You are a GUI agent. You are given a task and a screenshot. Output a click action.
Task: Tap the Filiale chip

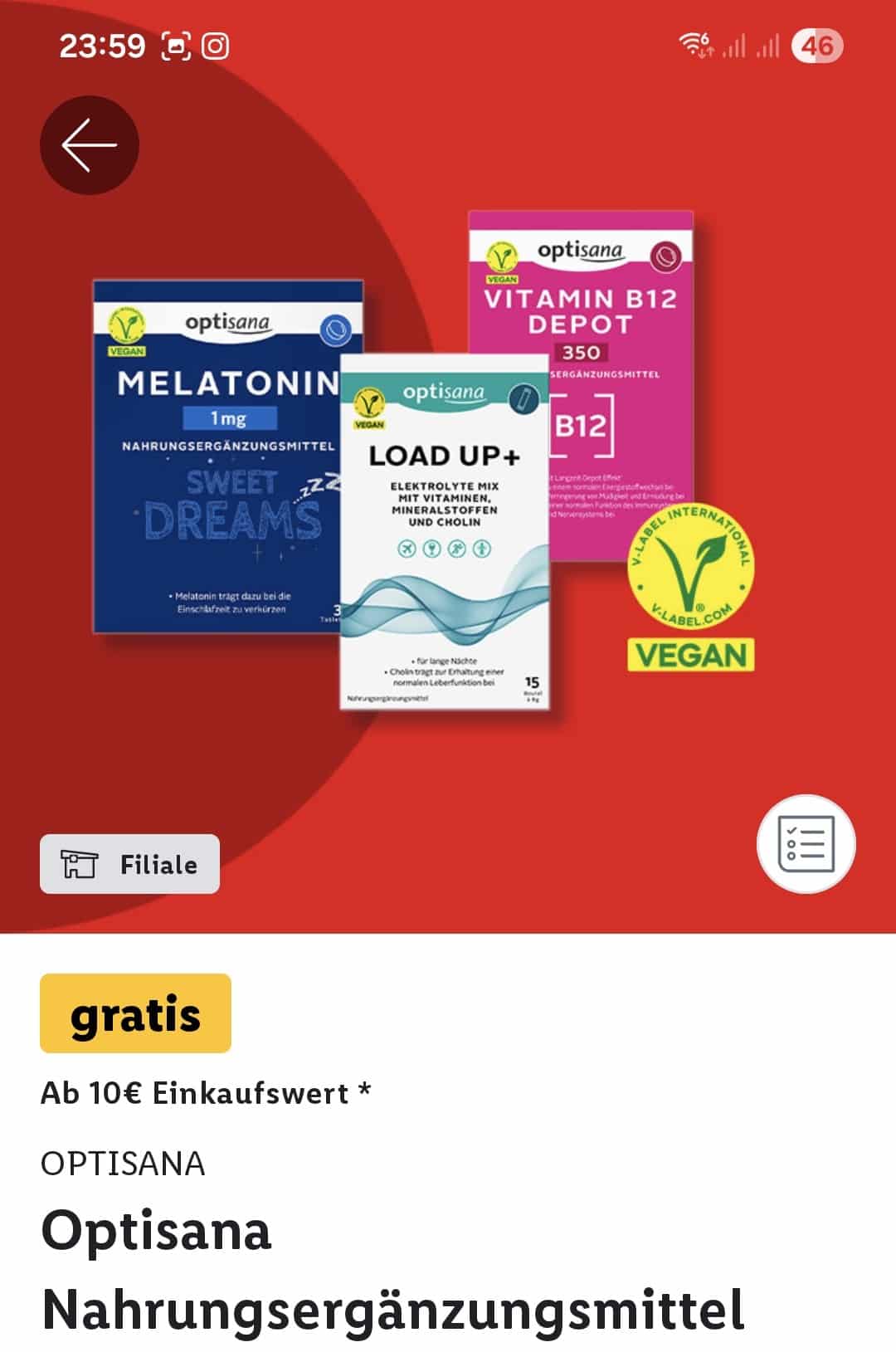coord(130,864)
